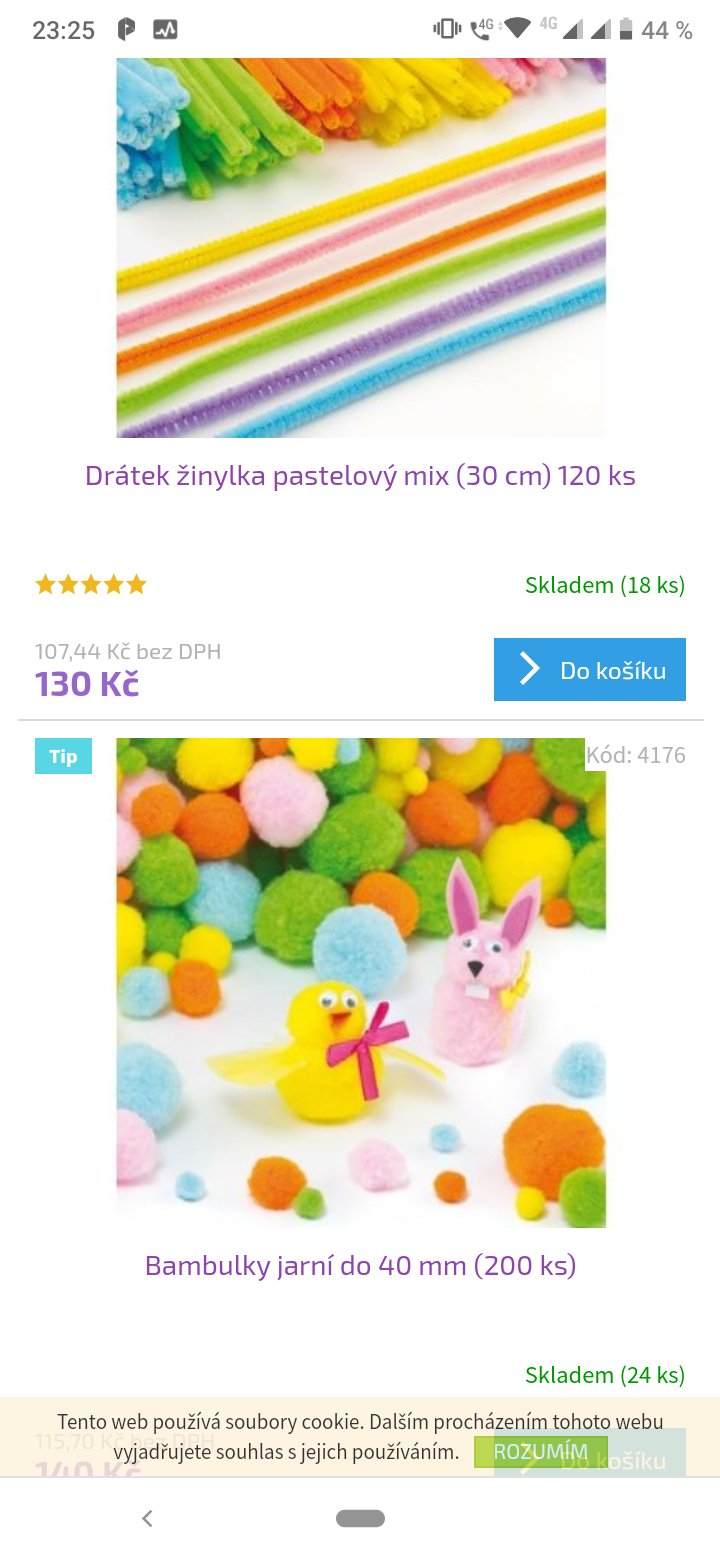The image size is (720, 1560).
Task: Open the Drátek žinylka pastelový mix (30 cm) title link
Action: coord(360,475)
